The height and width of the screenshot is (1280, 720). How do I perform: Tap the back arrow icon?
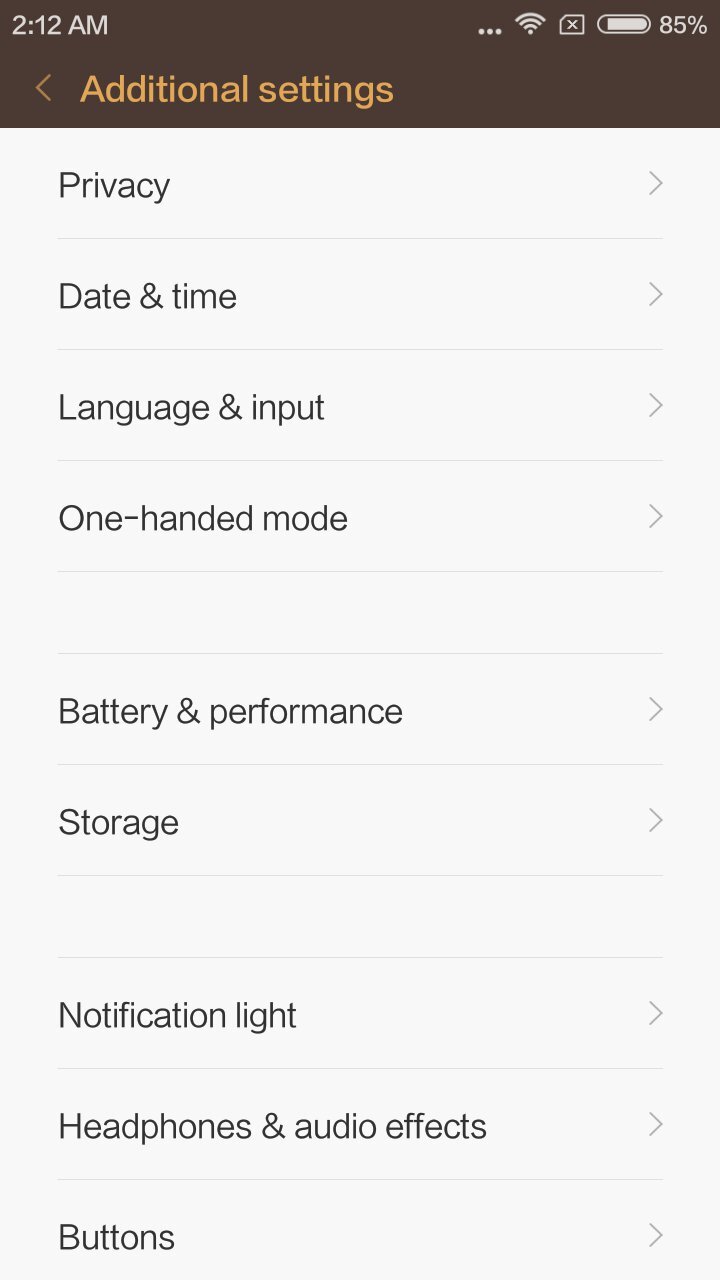pos(42,88)
